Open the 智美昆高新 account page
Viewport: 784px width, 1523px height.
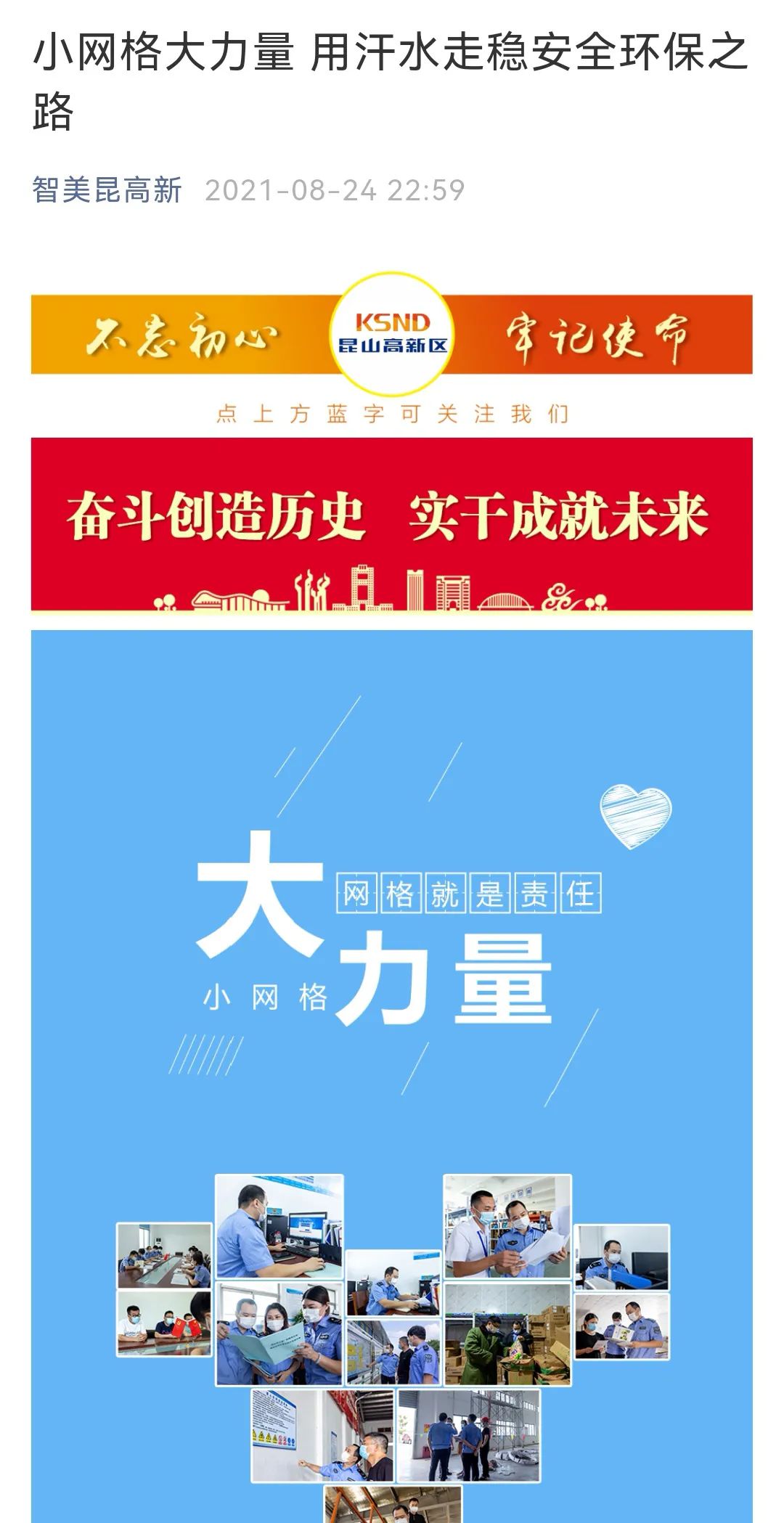pos(107,190)
